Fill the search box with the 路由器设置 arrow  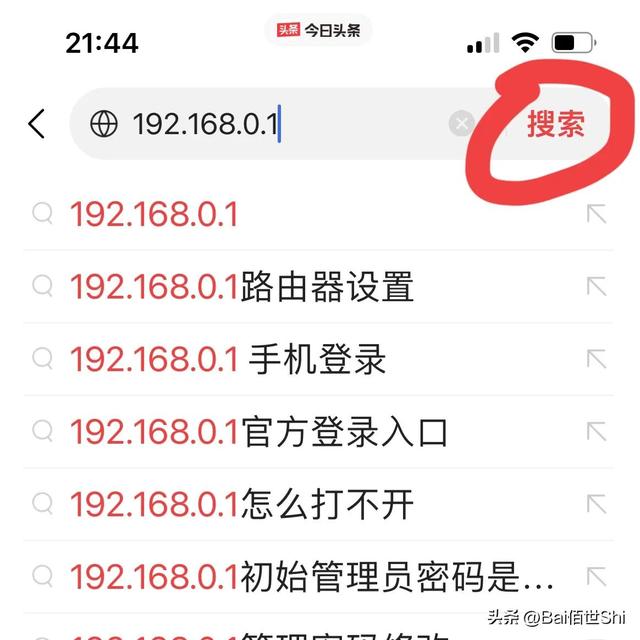597,287
